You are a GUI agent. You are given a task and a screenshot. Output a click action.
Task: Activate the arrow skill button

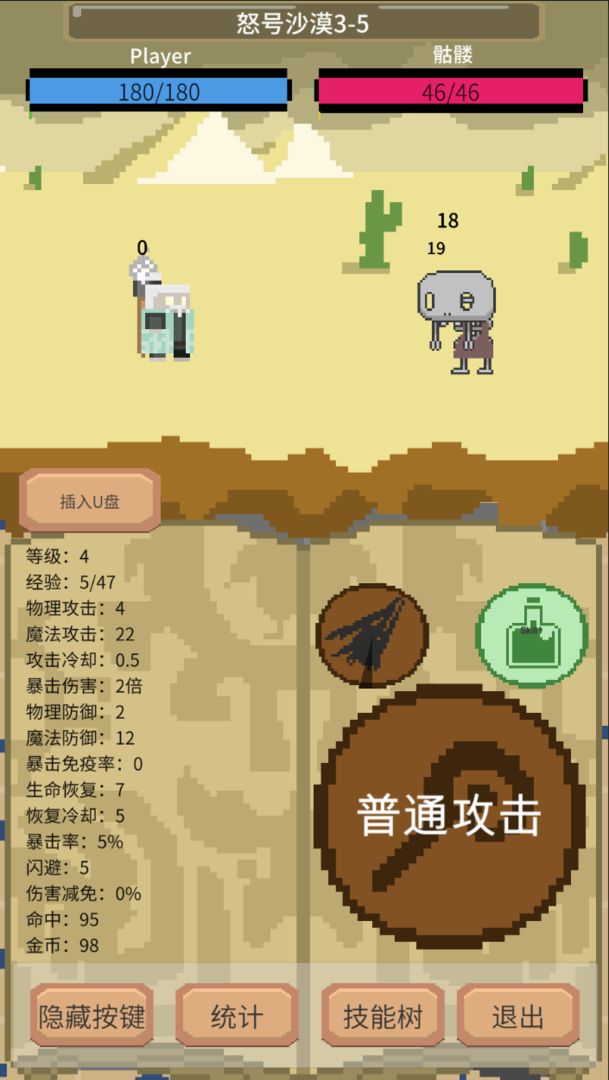372,636
